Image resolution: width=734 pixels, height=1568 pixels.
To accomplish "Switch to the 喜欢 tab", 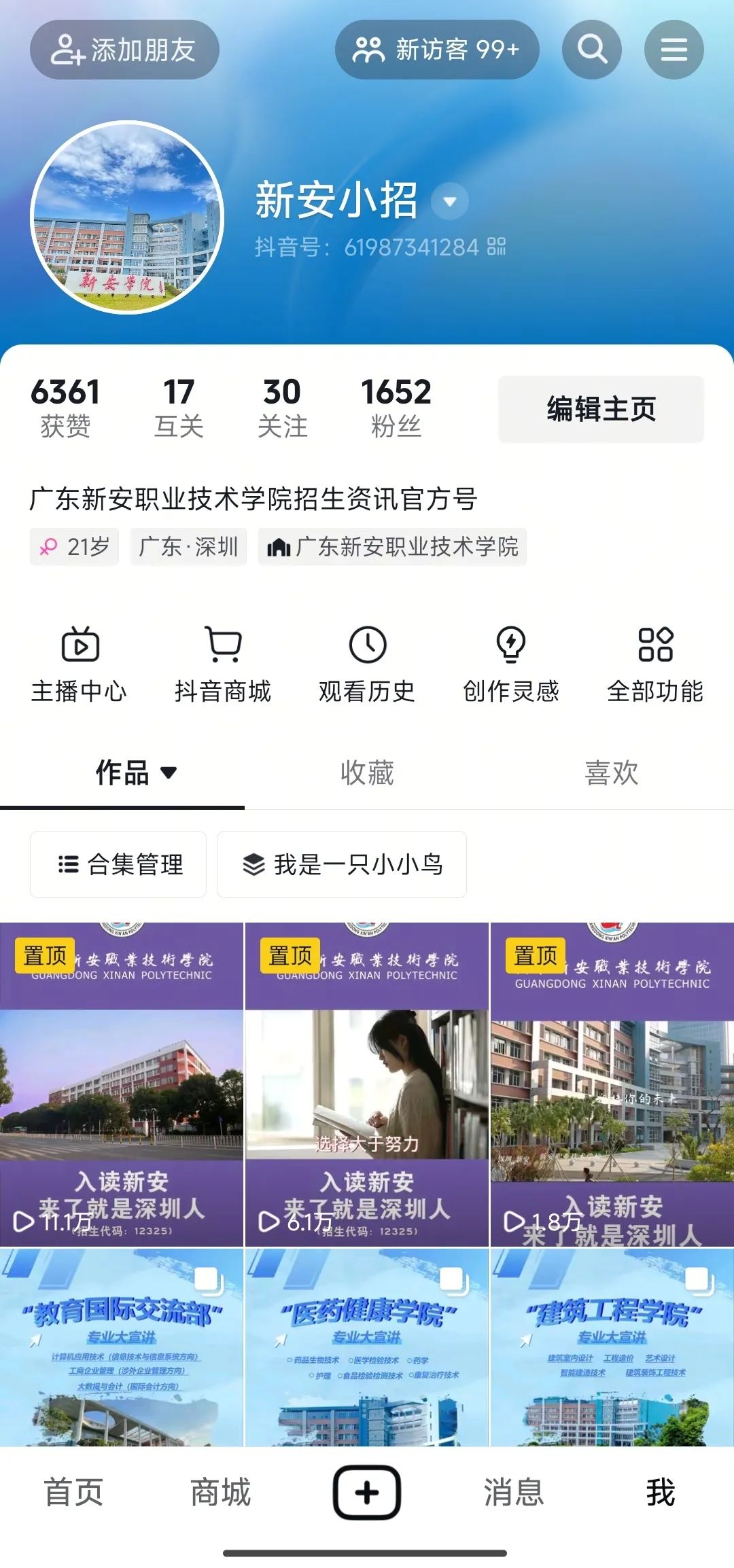I will coord(612,773).
